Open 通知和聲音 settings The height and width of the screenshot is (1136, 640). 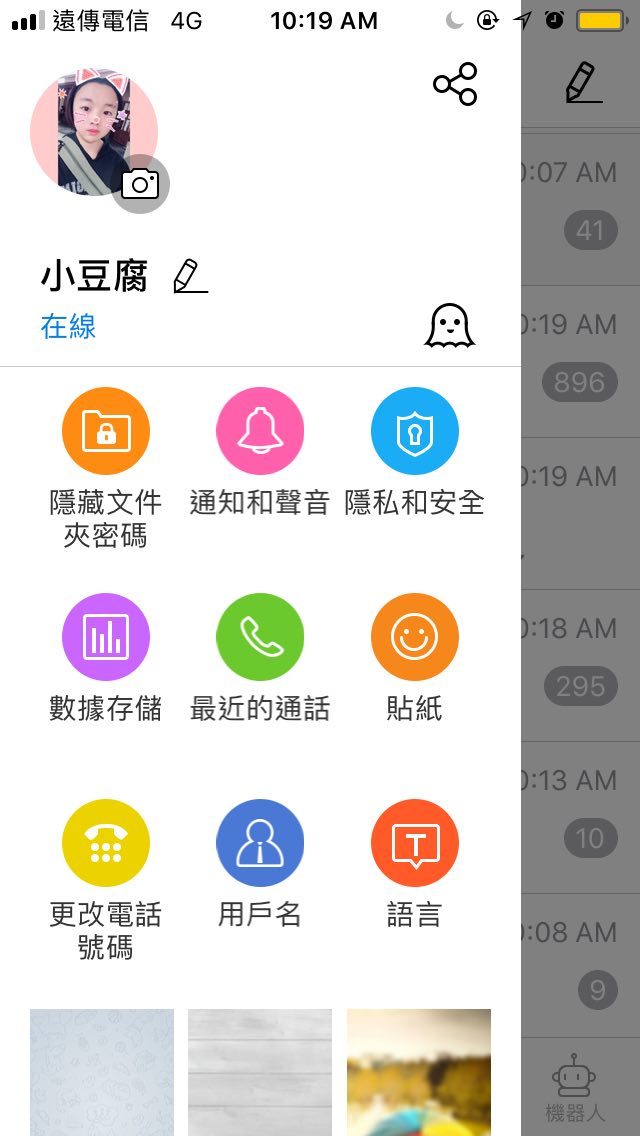click(260, 432)
